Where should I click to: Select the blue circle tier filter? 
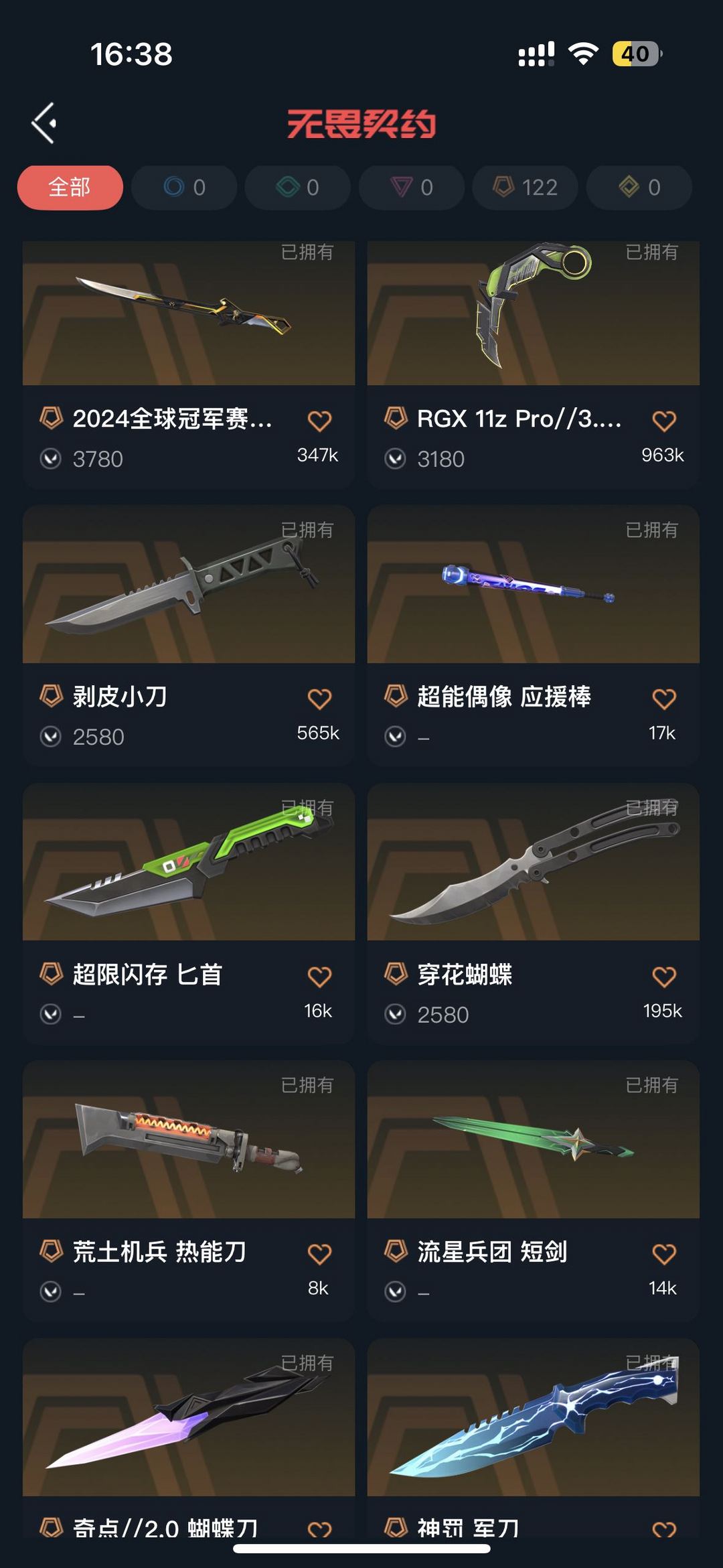click(184, 188)
